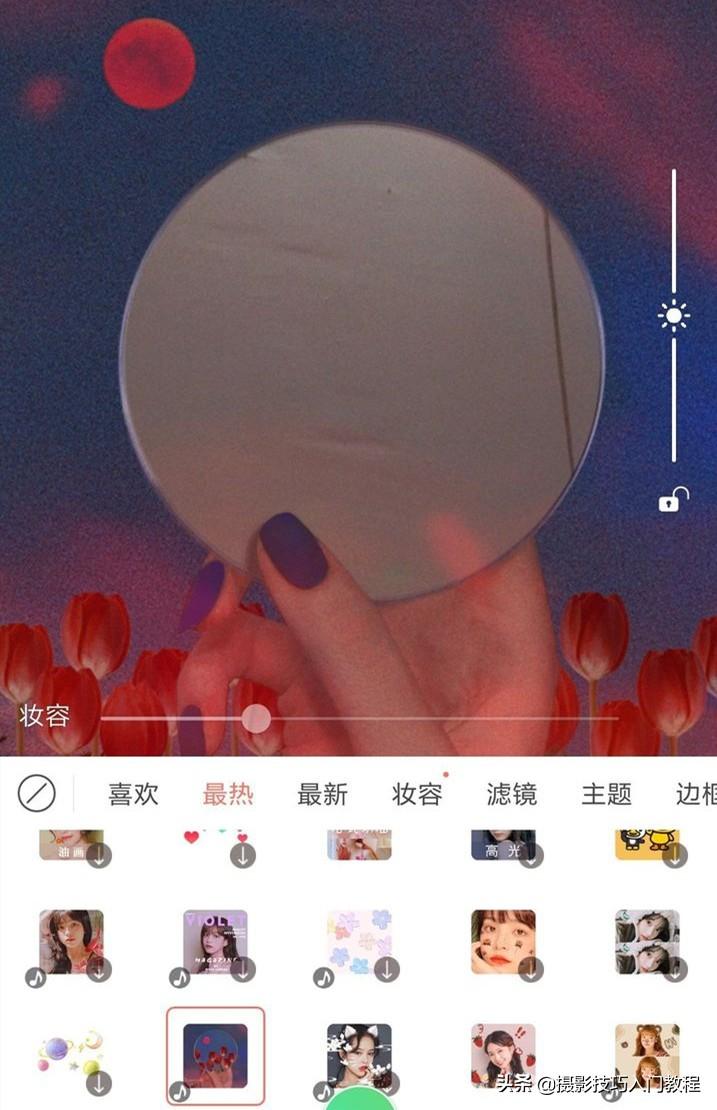Tap the 妆容 intensity slider track
The image size is (717, 1110).
pyautogui.click(x=400, y=718)
